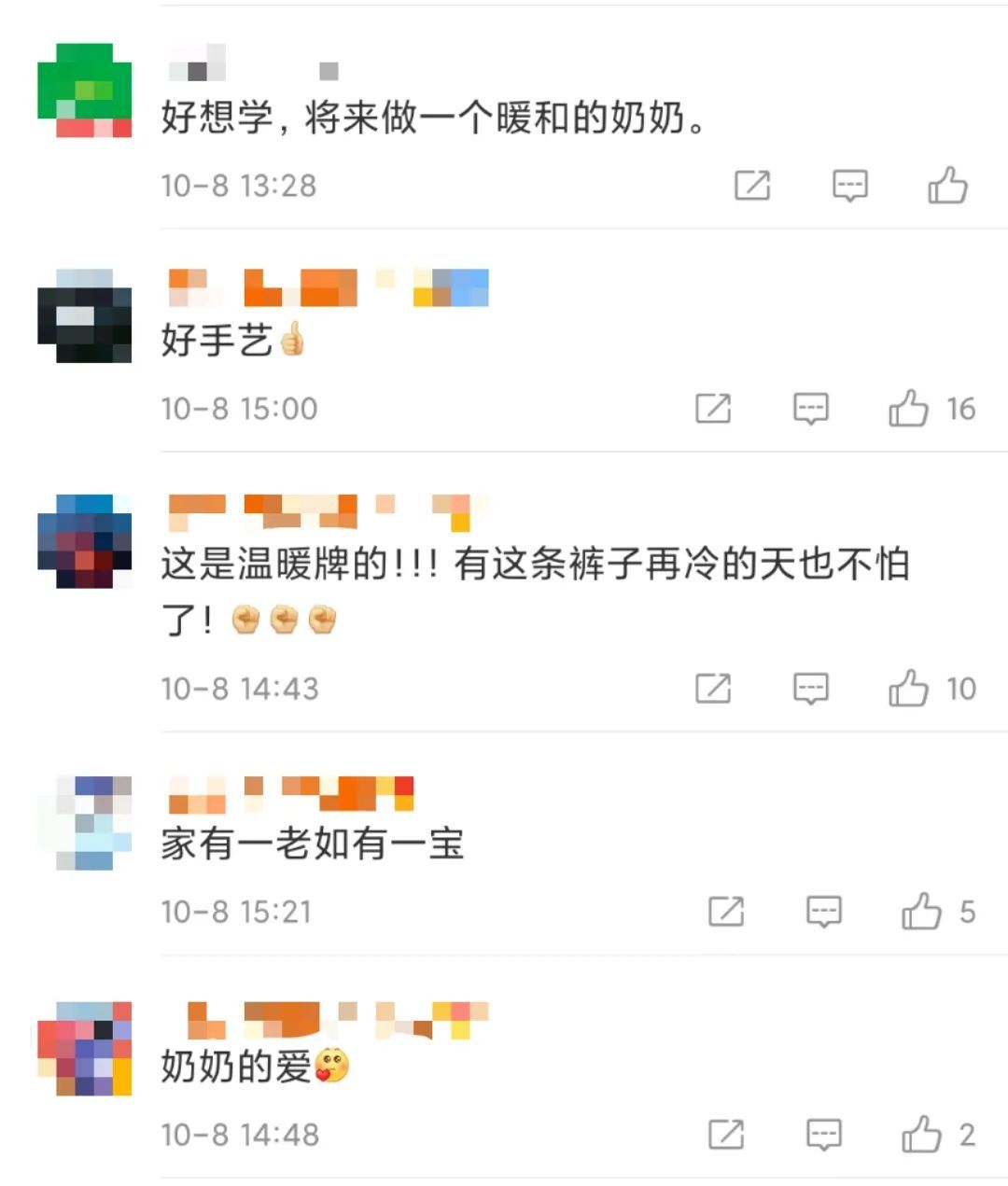Repost the comment starting 这是温暖牌的

point(713,689)
